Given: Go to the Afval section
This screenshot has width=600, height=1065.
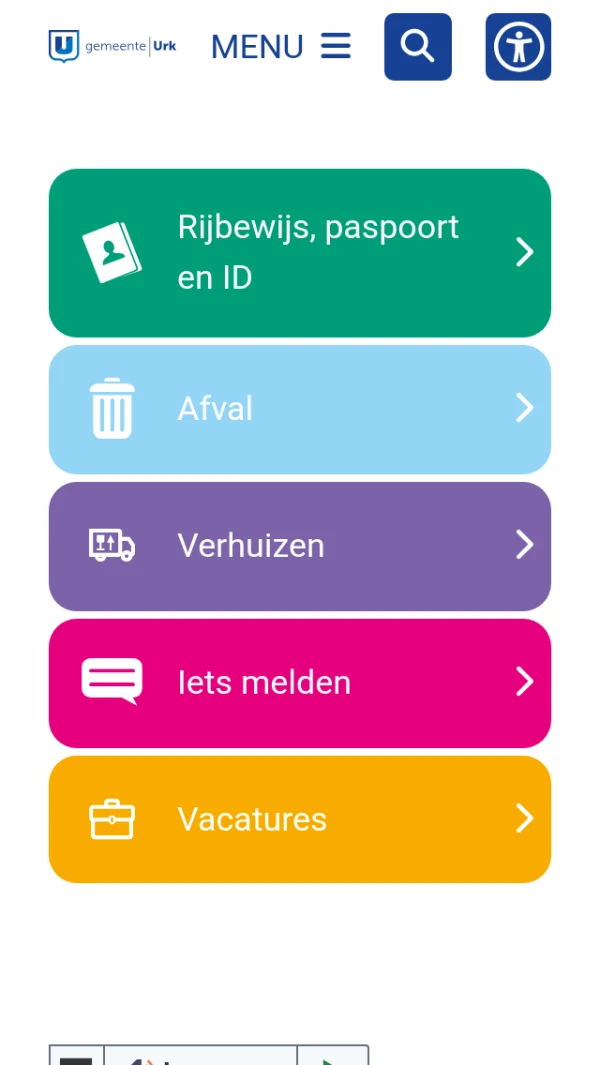Looking at the screenshot, I should pyautogui.click(x=300, y=409).
